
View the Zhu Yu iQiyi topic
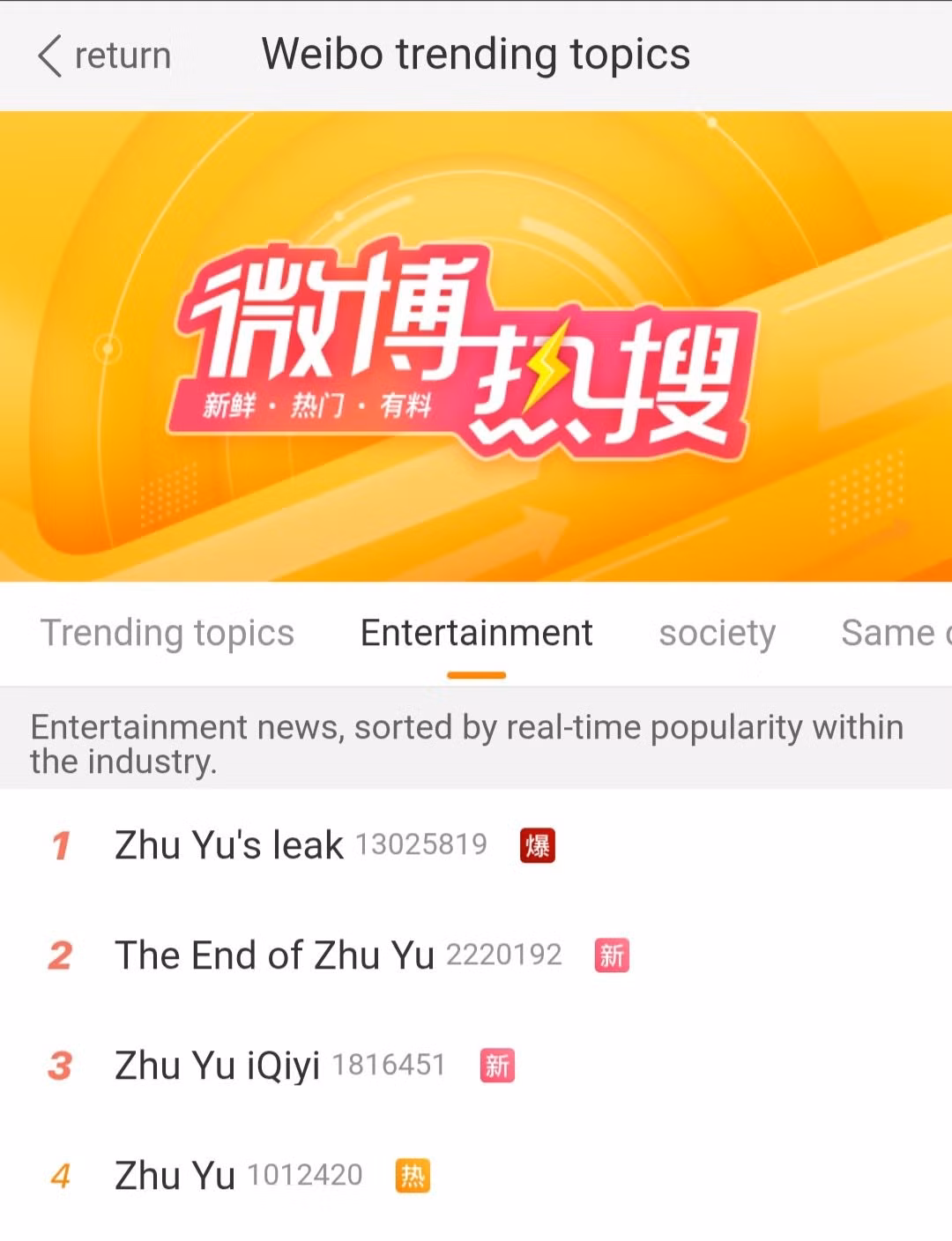pyautogui.click(x=217, y=1066)
